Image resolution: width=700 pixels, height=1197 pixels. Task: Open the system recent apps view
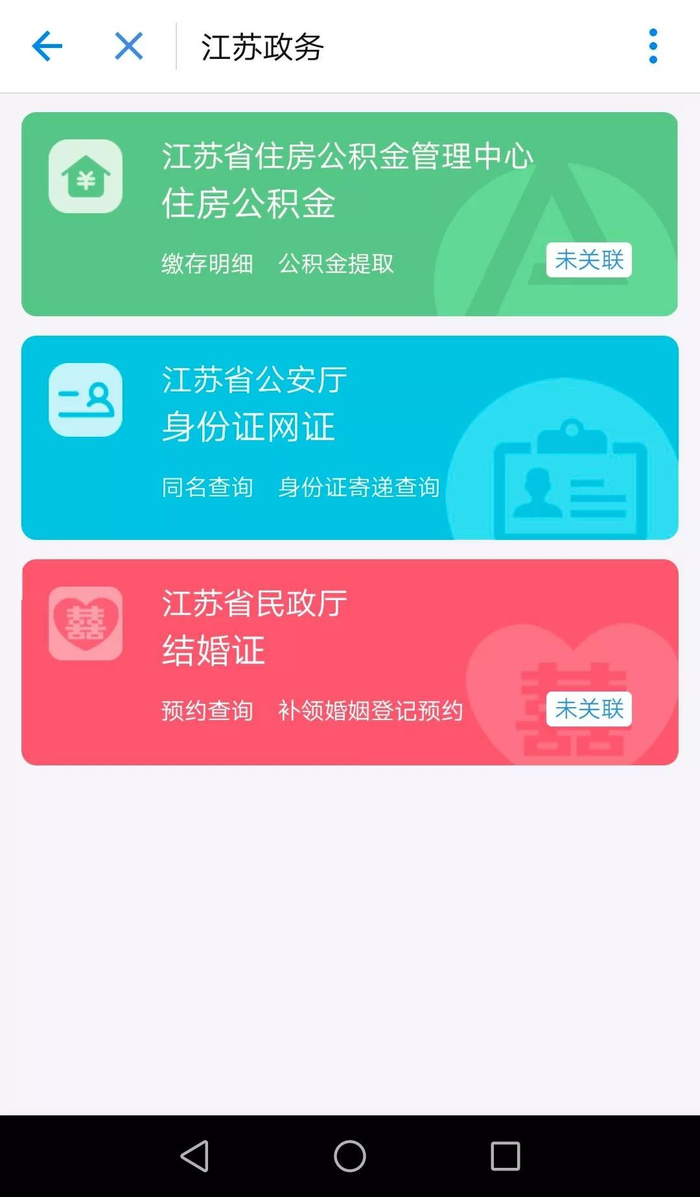505,1156
